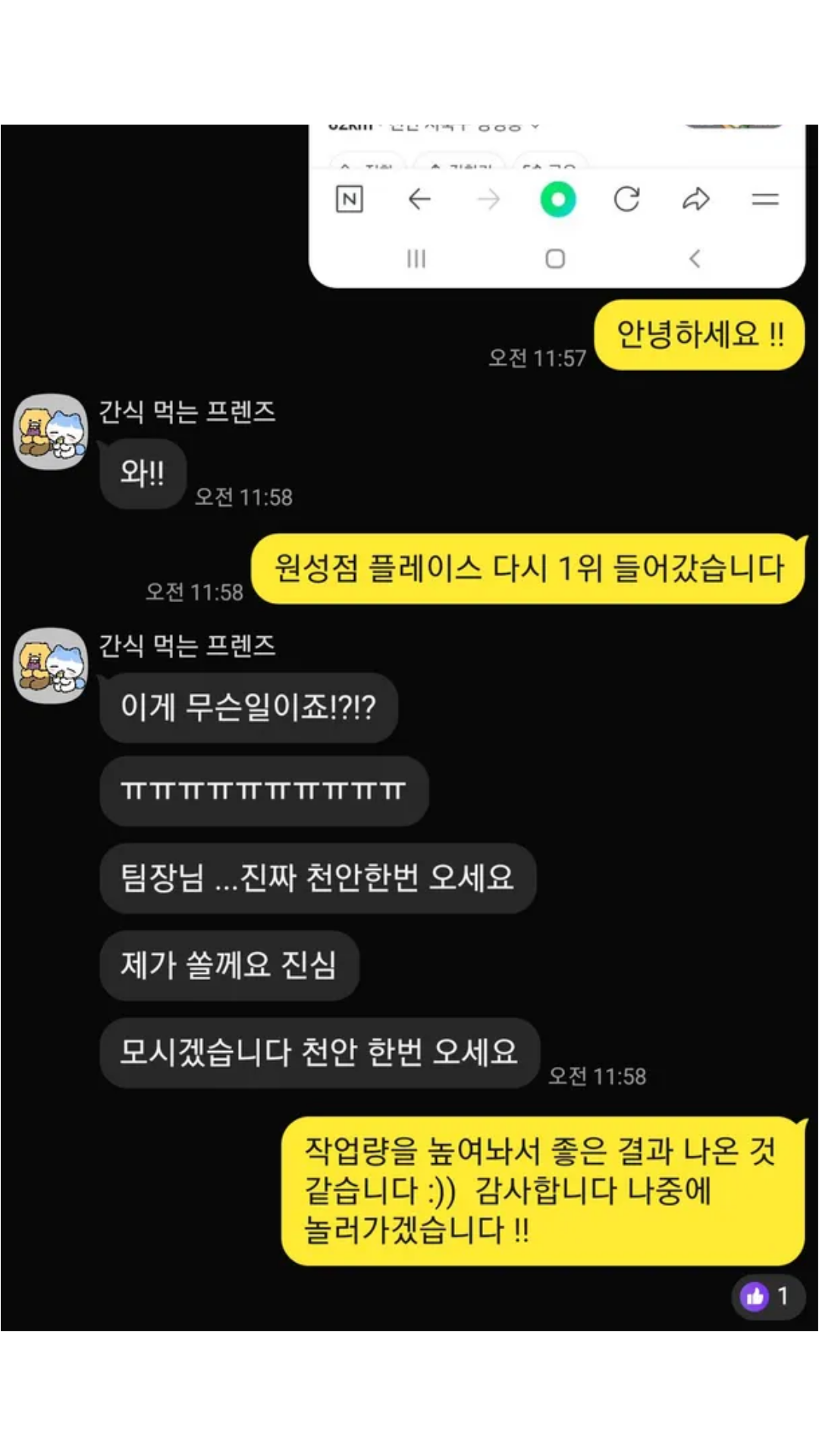Open 간식 먹는 프렌즈 profile beside 와!! message

point(51,431)
